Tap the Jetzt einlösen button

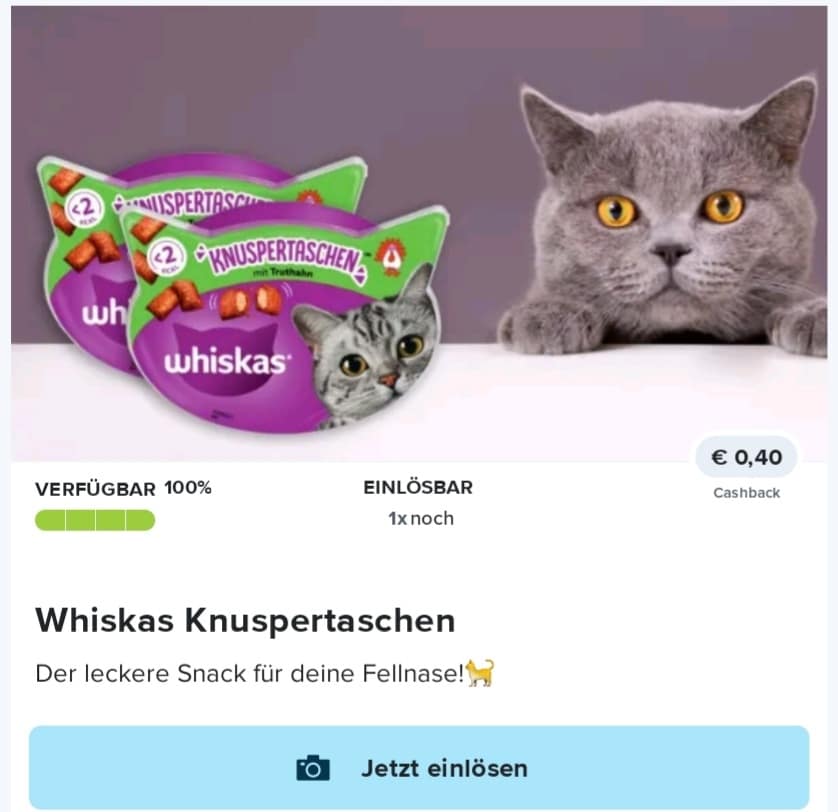[418, 768]
